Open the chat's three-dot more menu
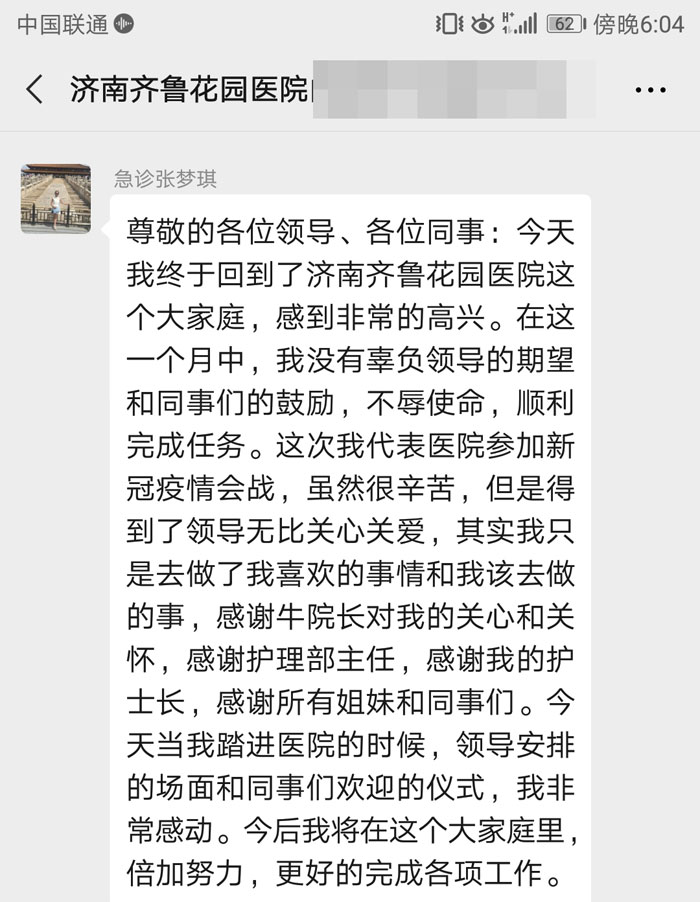 click(x=650, y=89)
